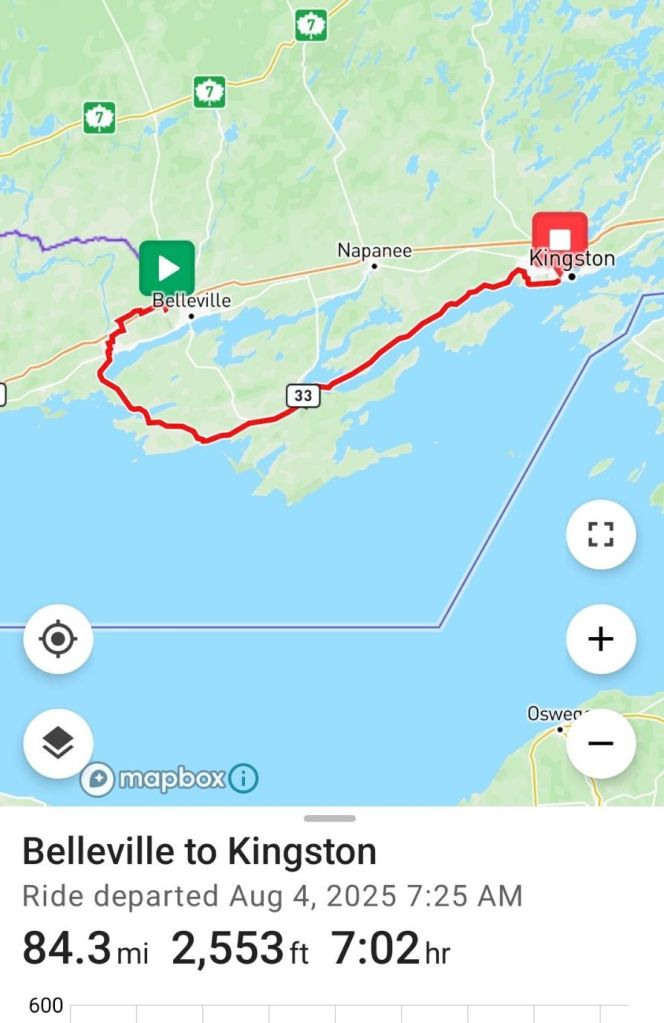Zoom in on the map

click(600, 639)
